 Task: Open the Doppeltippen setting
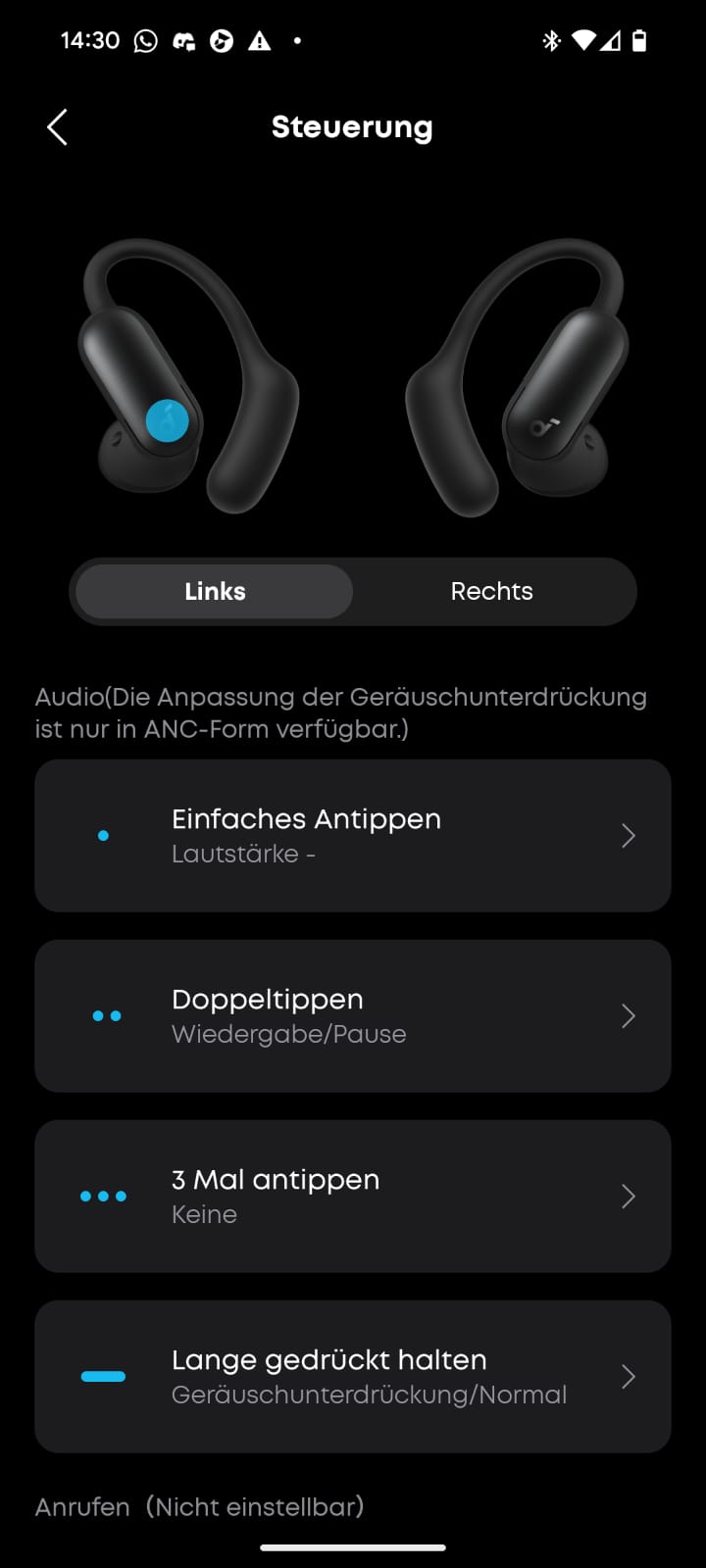[353, 1016]
